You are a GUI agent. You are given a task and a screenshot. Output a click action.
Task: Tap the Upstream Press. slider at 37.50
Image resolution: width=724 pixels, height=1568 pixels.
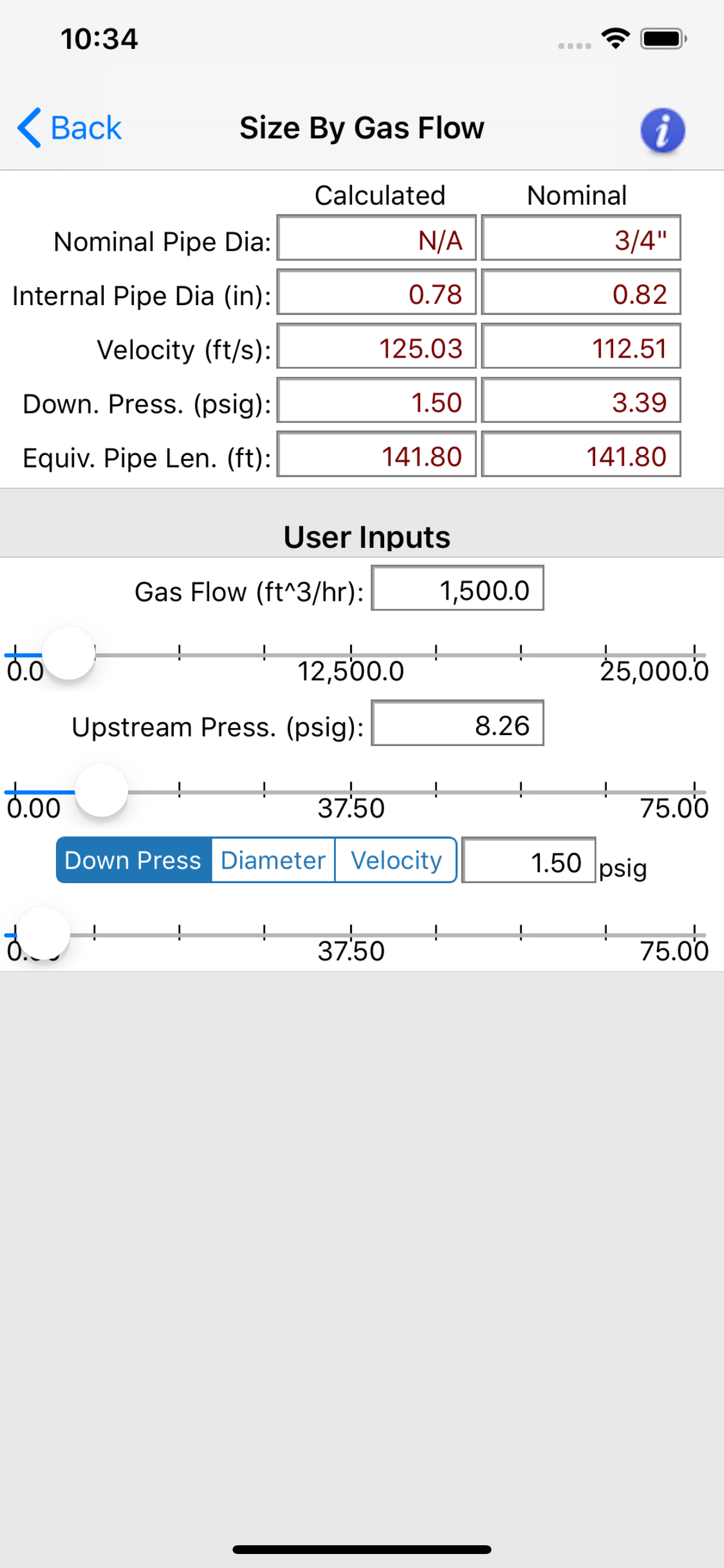[x=351, y=792]
